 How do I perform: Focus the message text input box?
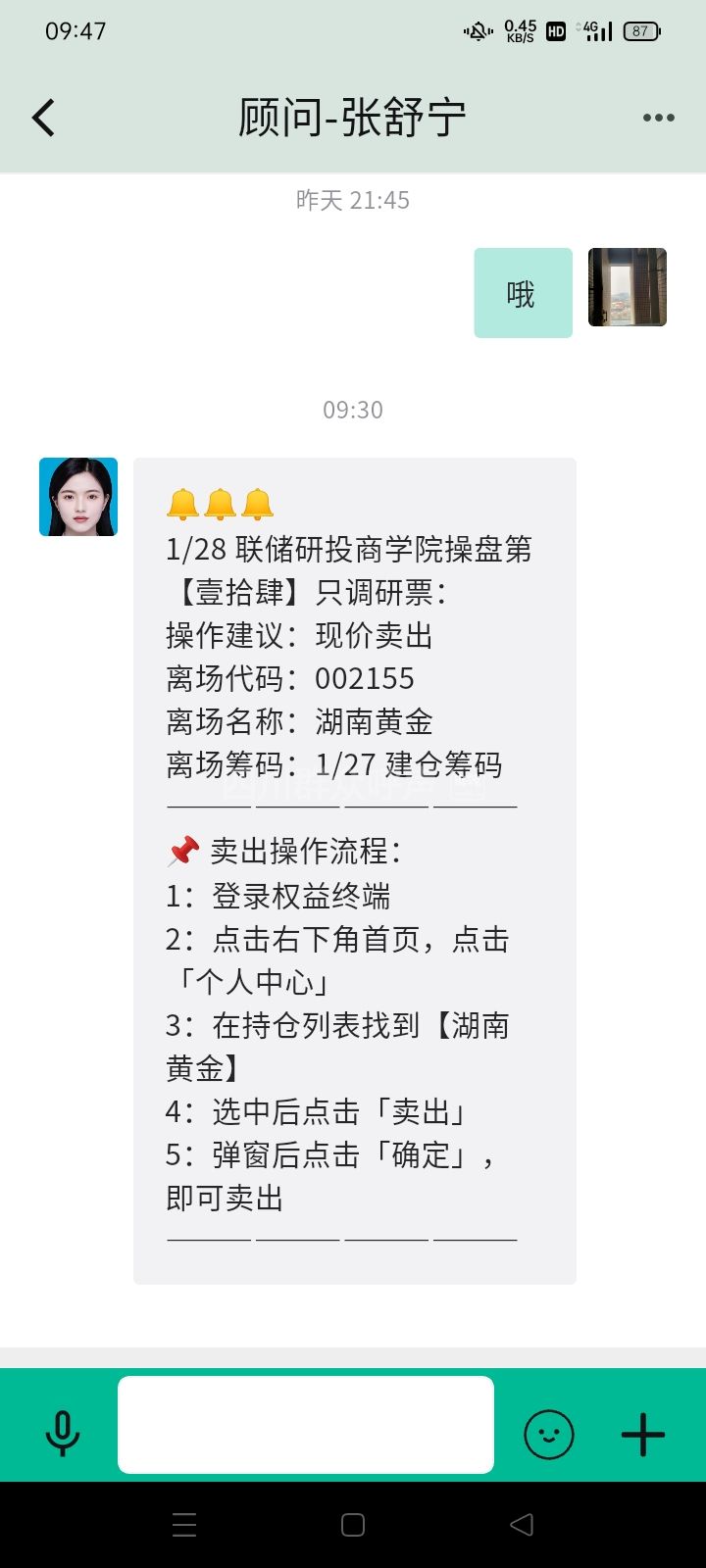pyautogui.click(x=306, y=1425)
